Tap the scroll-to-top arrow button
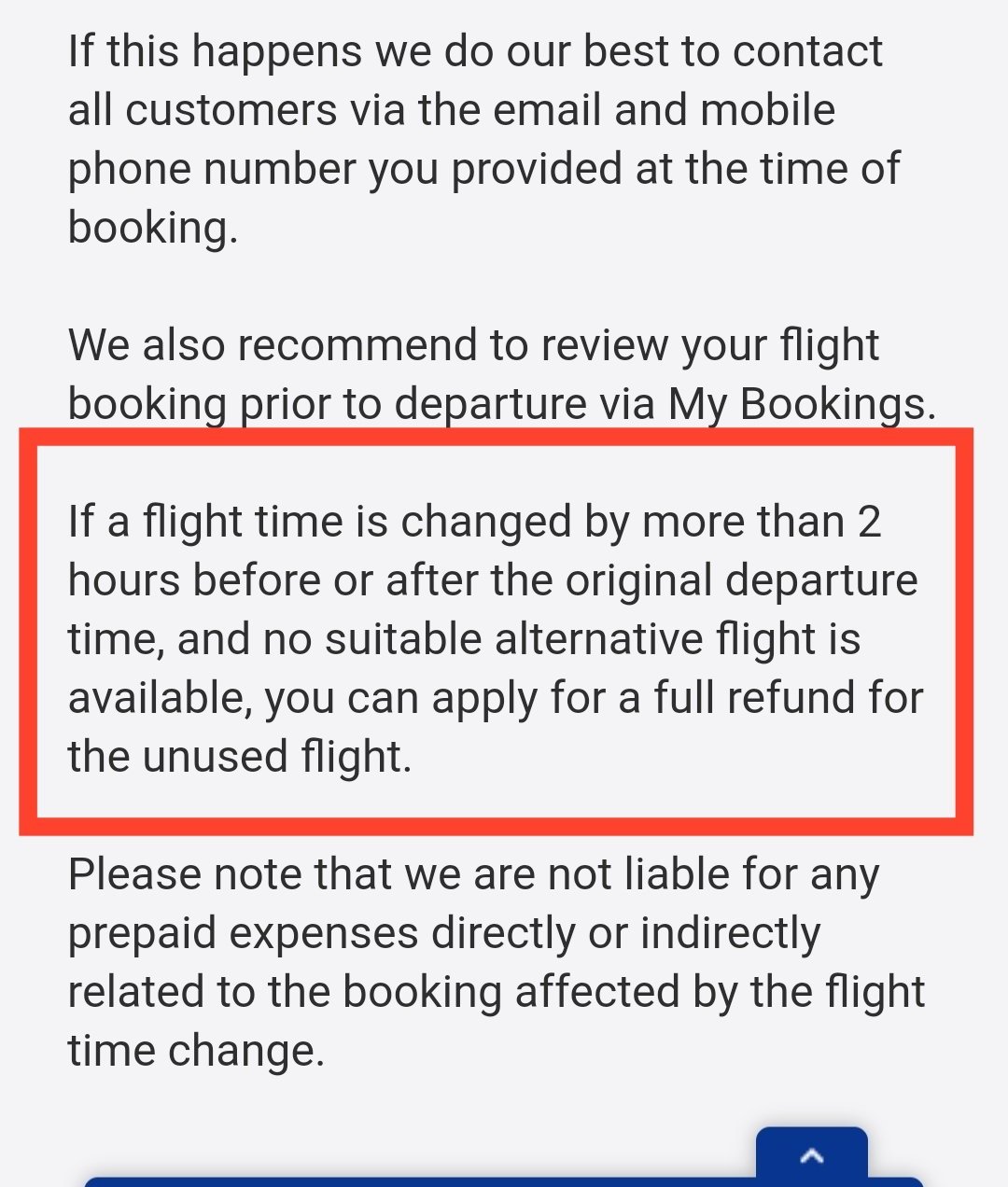Image resolution: width=1008 pixels, height=1187 pixels. click(x=811, y=1155)
